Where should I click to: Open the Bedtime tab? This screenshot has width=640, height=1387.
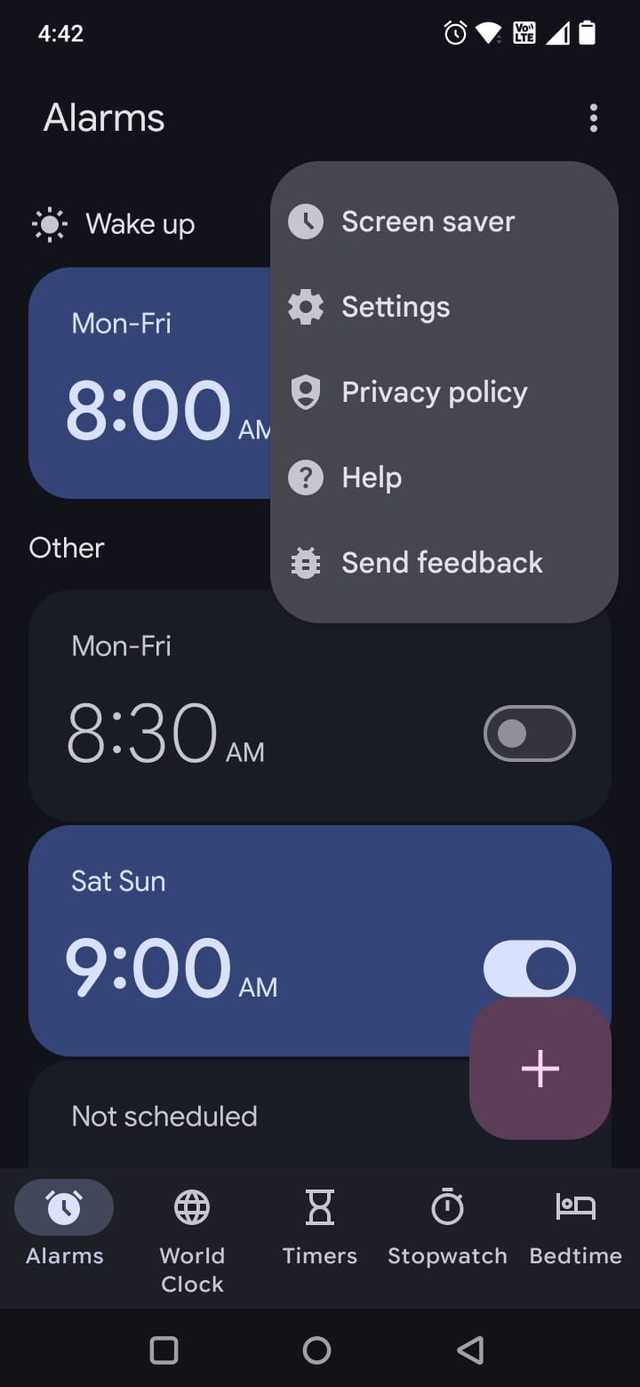coord(575,1228)
